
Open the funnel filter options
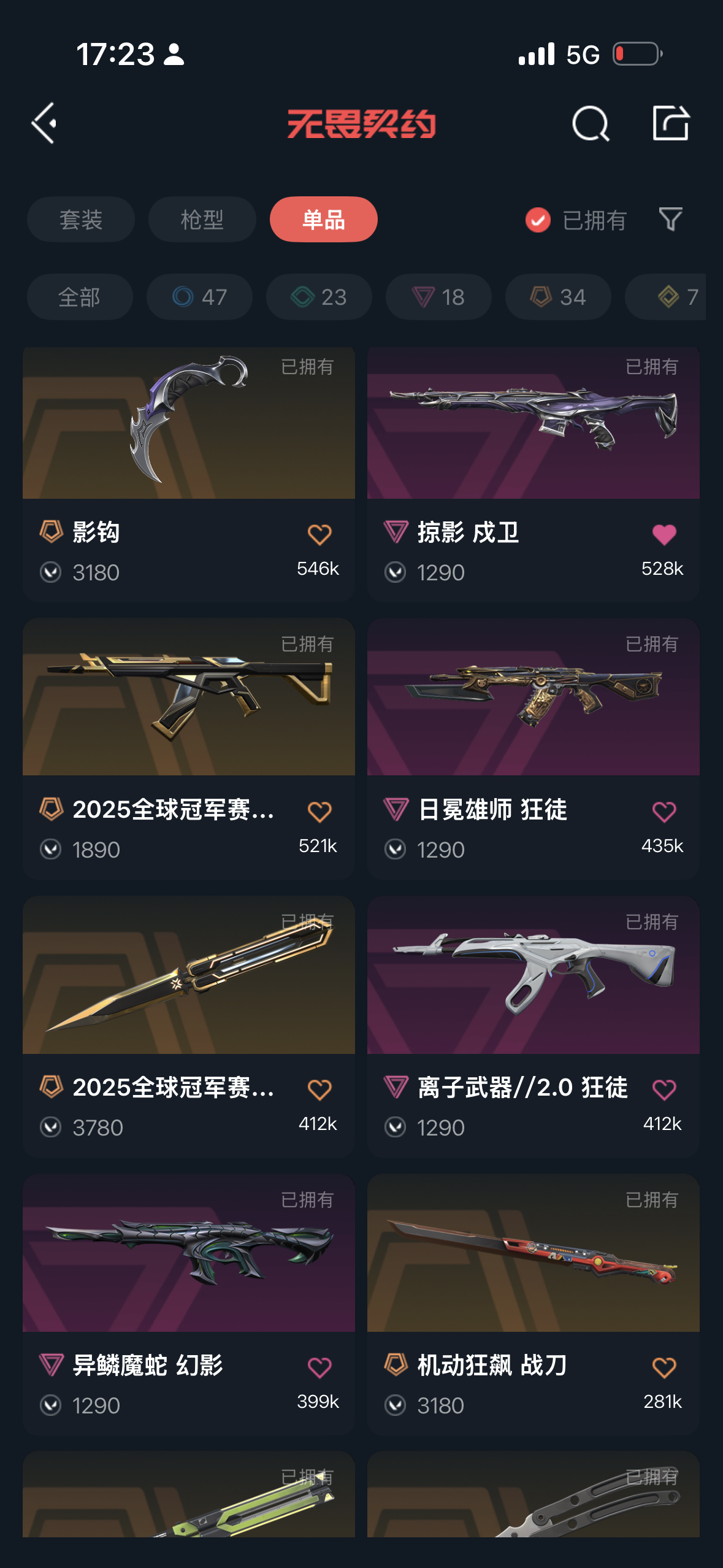click(670, 220)
